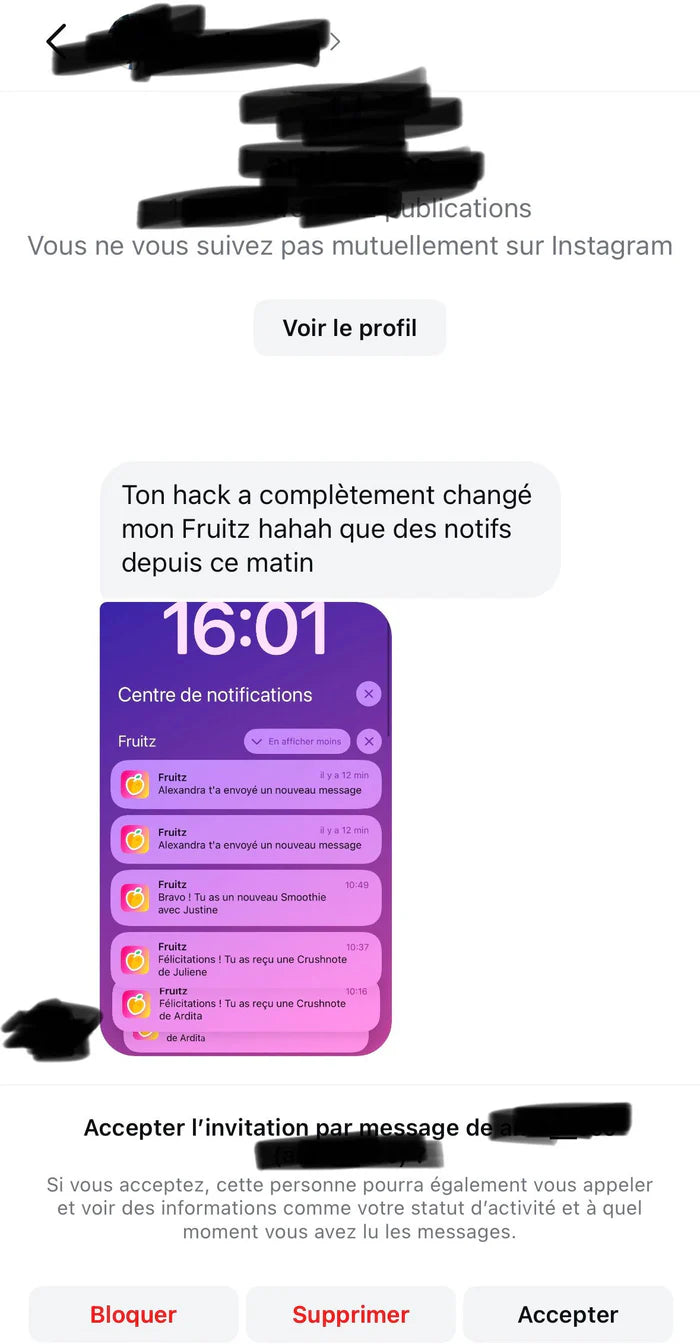Accept the message invitation
The height and width of the screenshot is (1344, 700).
pyautogui.click(x=567, y=1314)
